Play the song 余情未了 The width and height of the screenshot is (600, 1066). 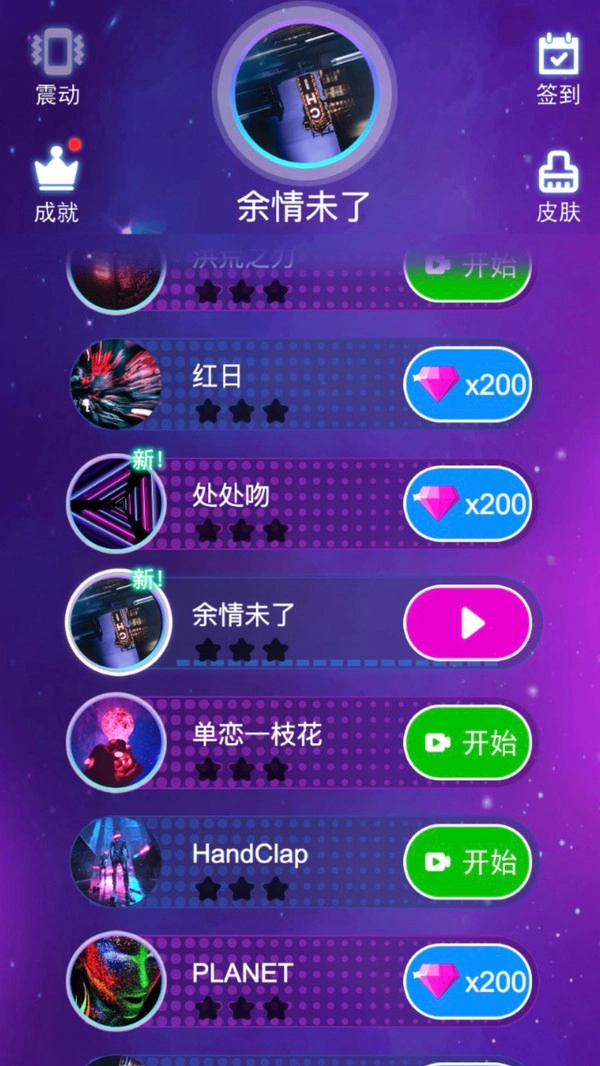[467, 623]
